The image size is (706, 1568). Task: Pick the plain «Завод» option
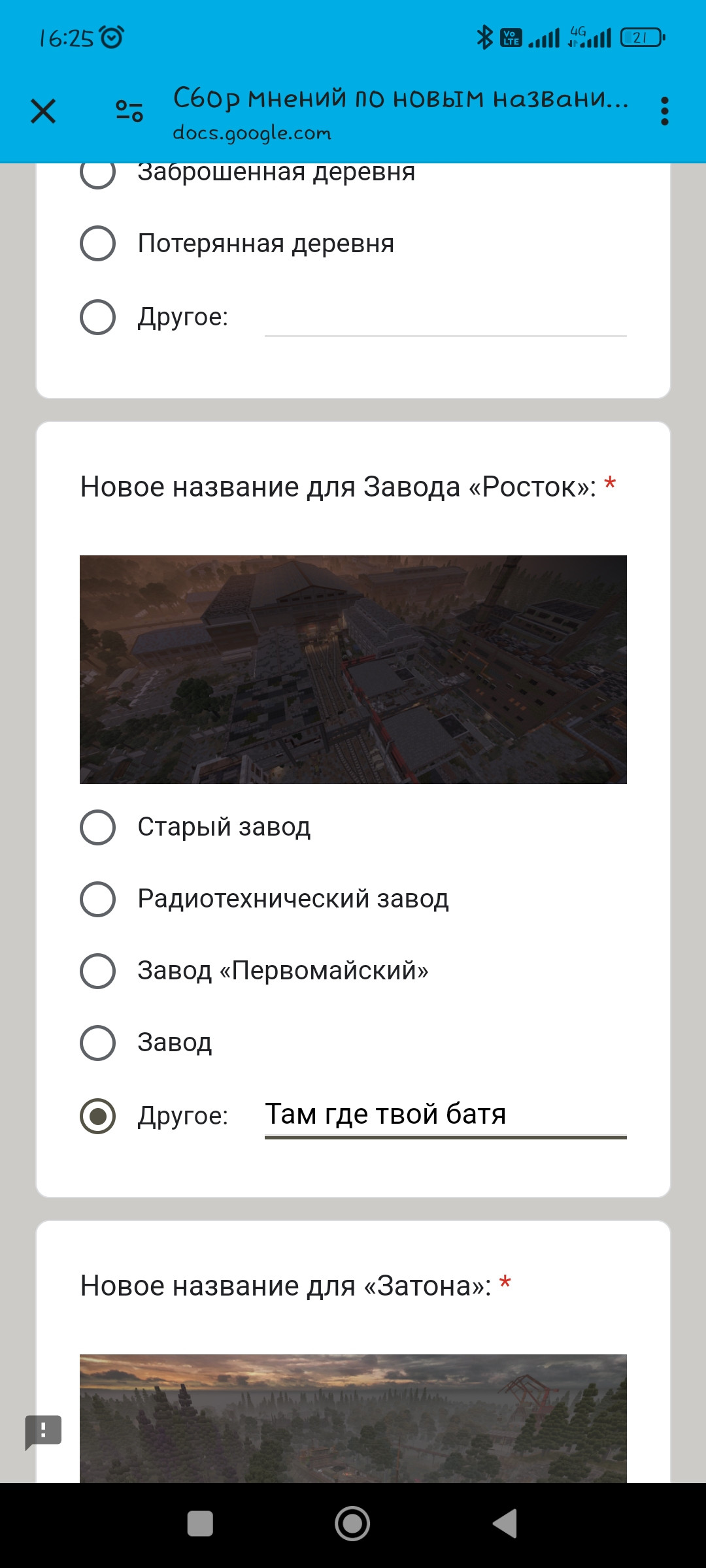tap(98, 1043)
